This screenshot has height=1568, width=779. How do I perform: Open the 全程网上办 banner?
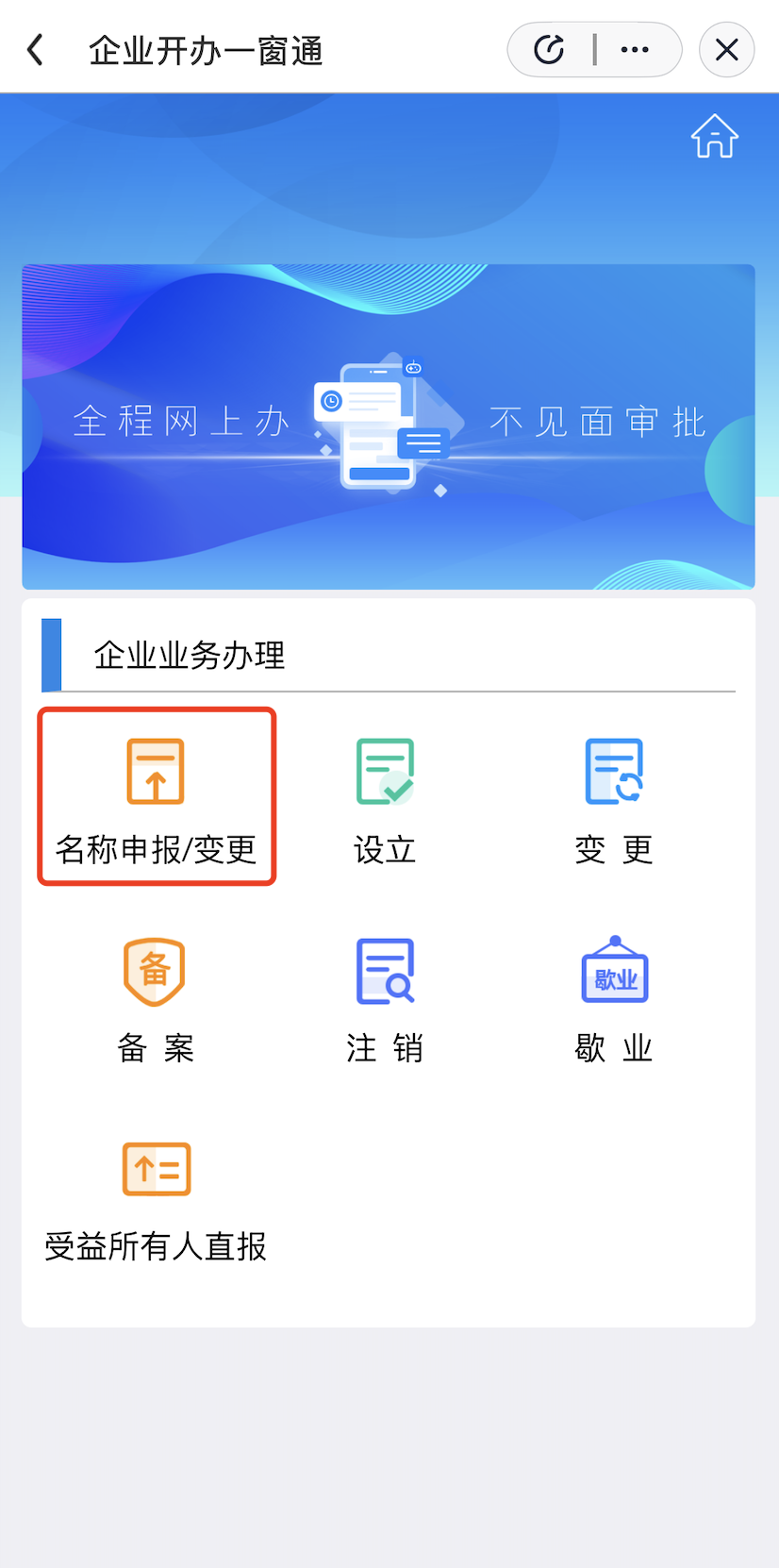(389, 426)
